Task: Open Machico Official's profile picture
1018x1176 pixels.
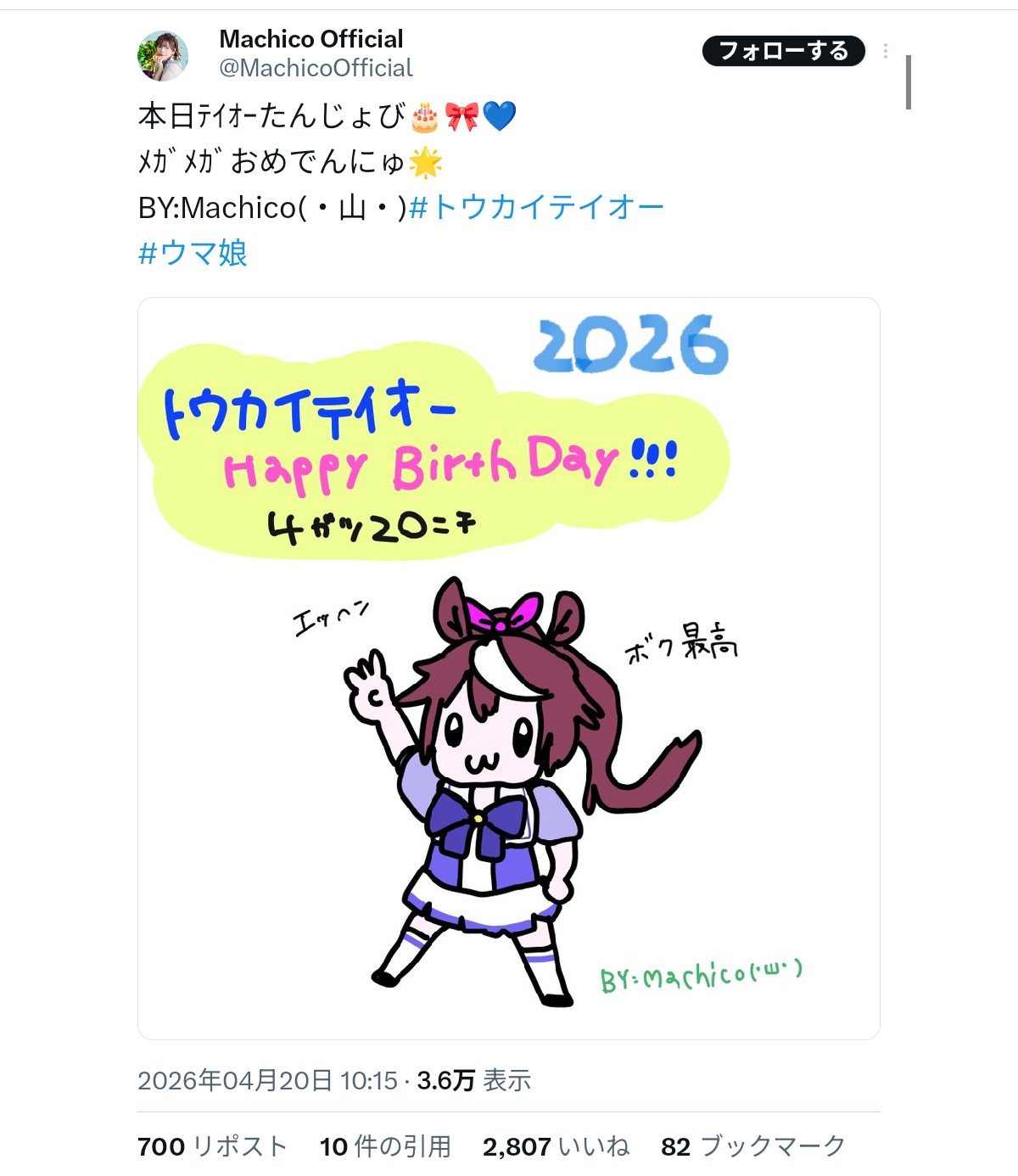Action: 163,55
